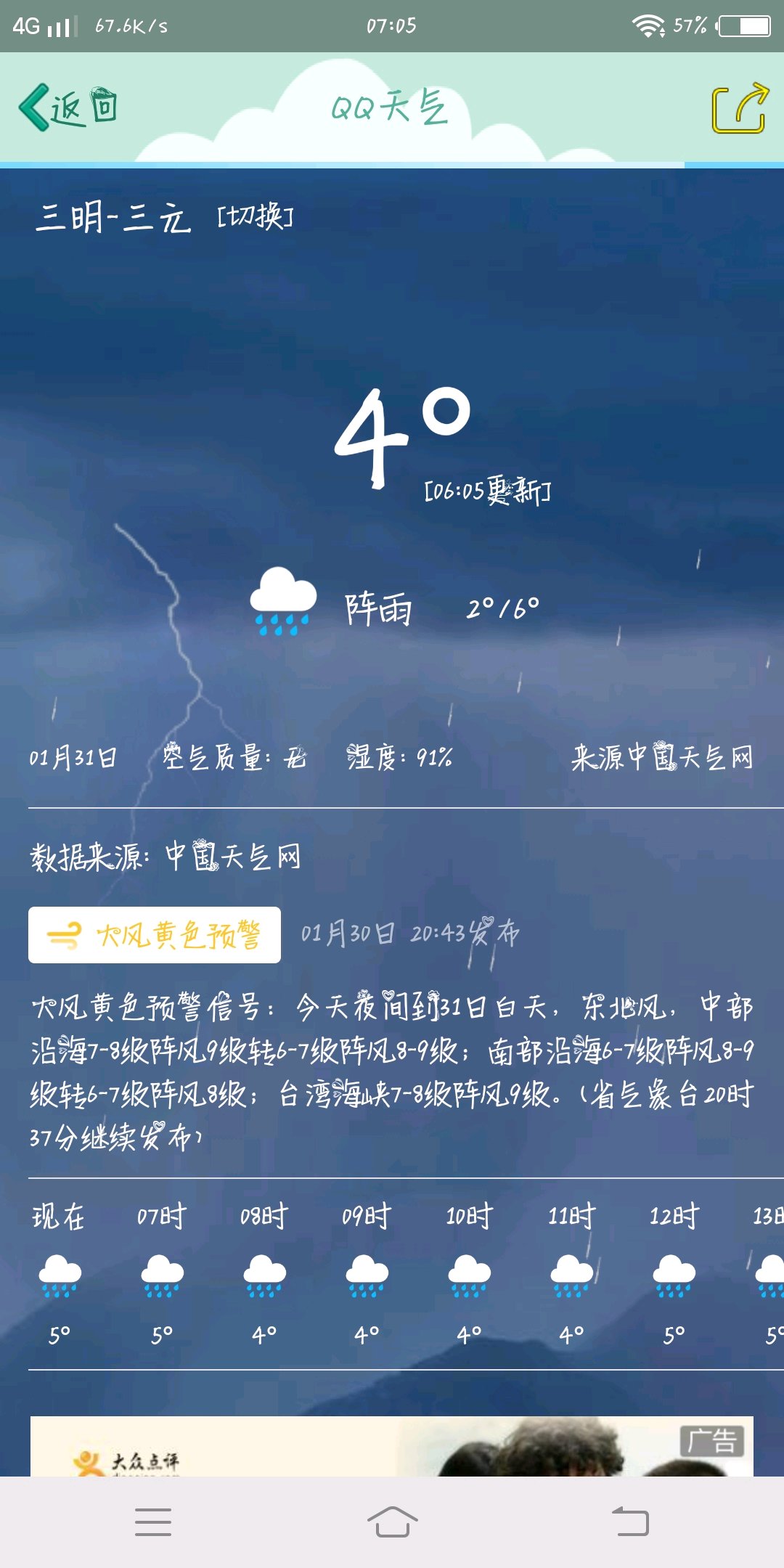This screenshot has width=784, height=1568.
Task: Share the weather page
Action: (739, 108)
